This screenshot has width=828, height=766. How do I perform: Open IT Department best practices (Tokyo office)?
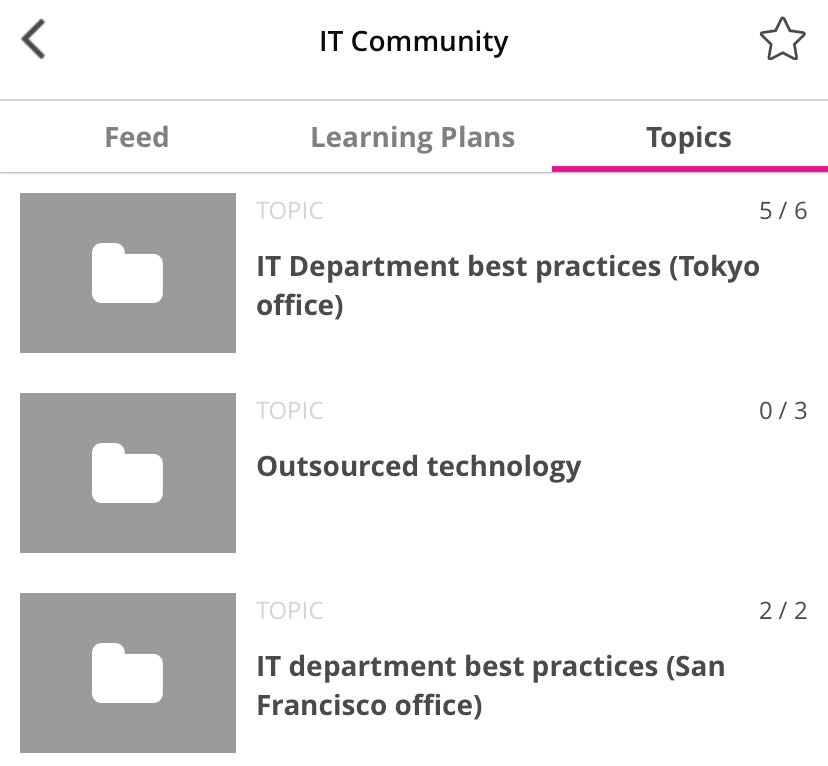tap(507, 285)
